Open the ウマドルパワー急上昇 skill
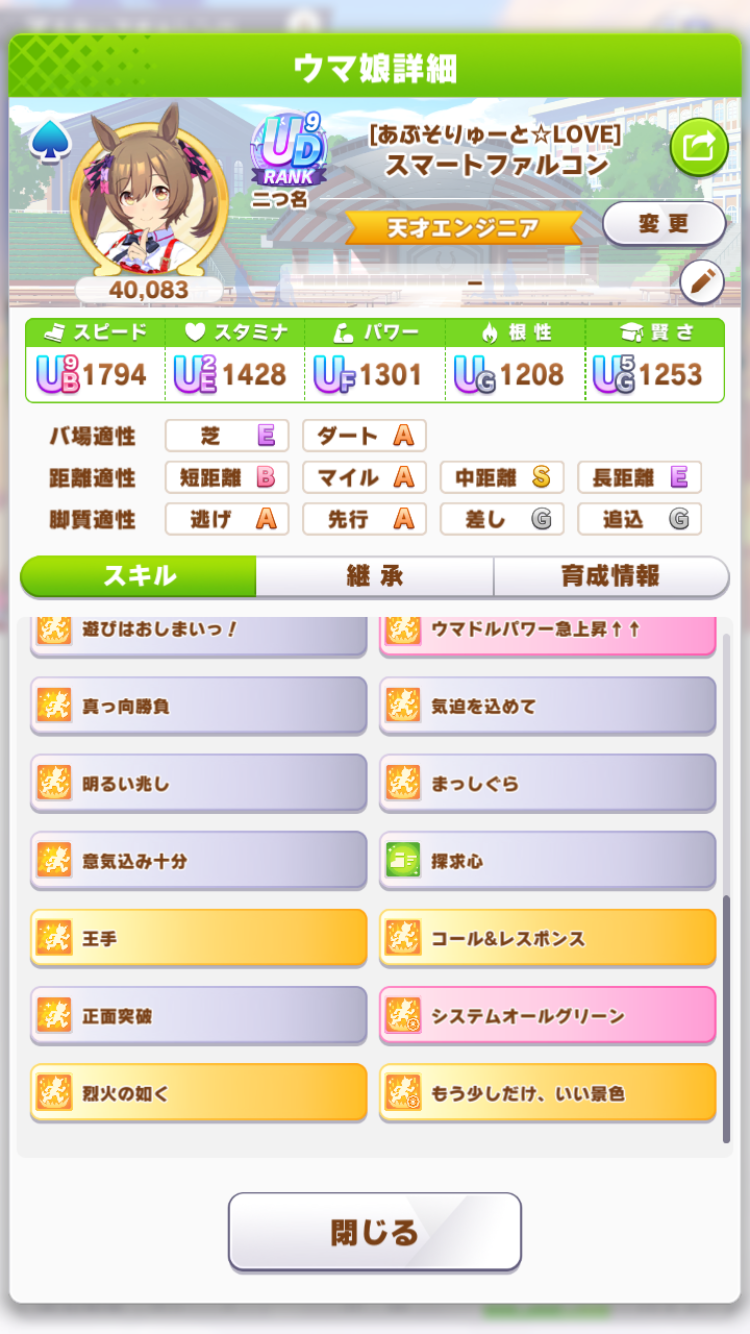The height and width of the screenshot is (1334, 750). pos(547,634)
